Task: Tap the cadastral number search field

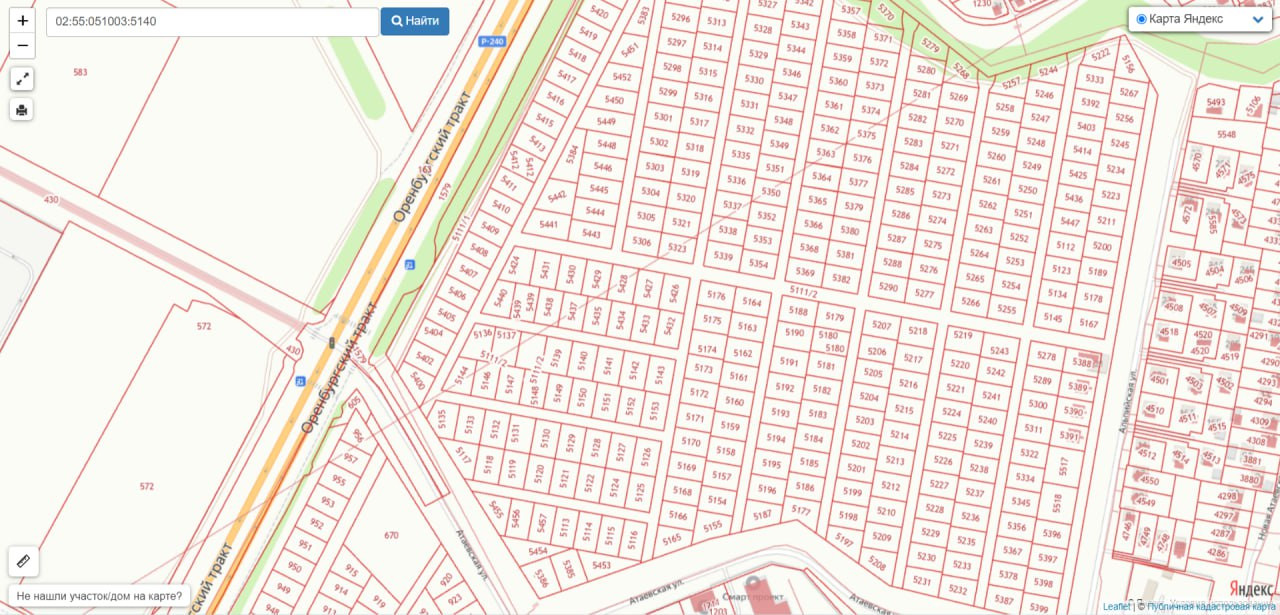Action: [x=212, y=21]
